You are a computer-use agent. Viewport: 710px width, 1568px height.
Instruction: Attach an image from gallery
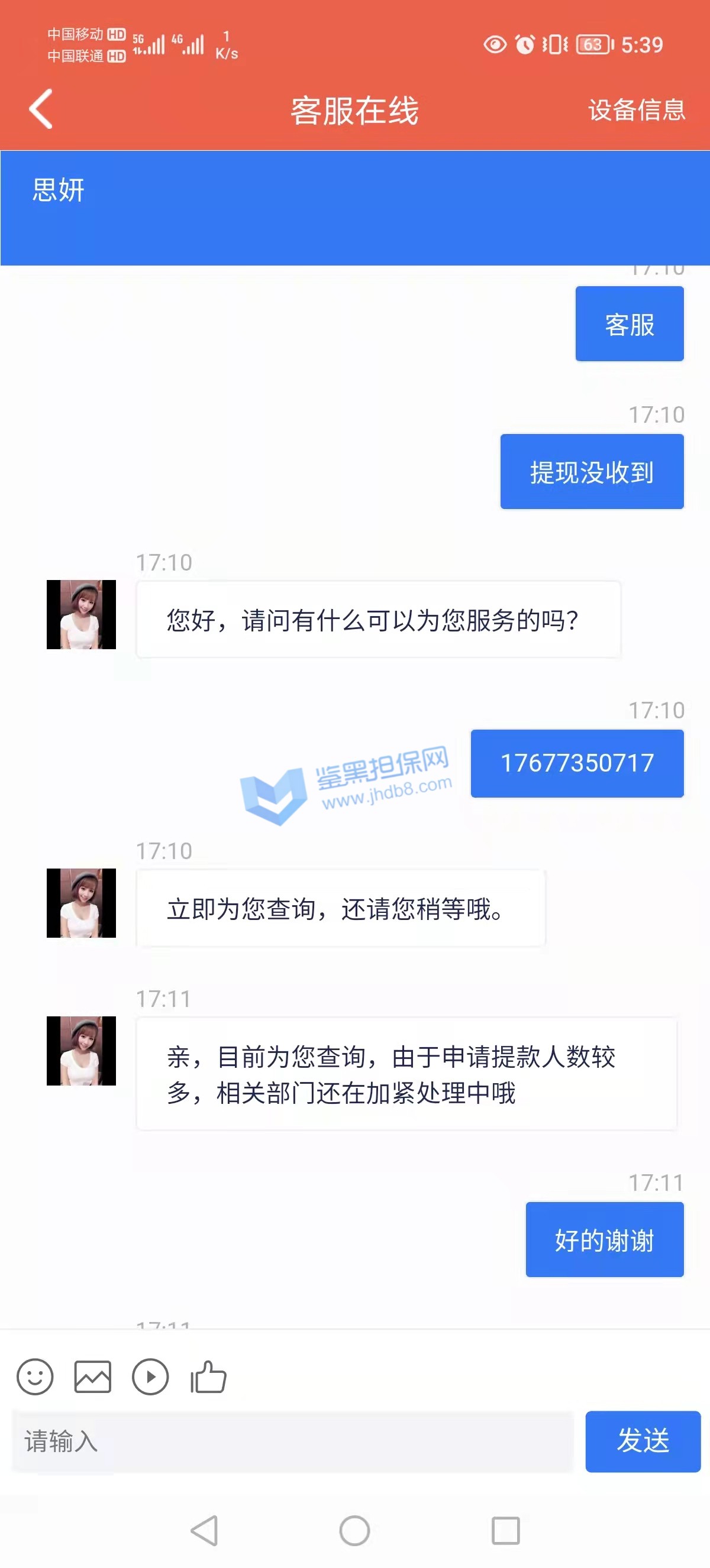92,1377
